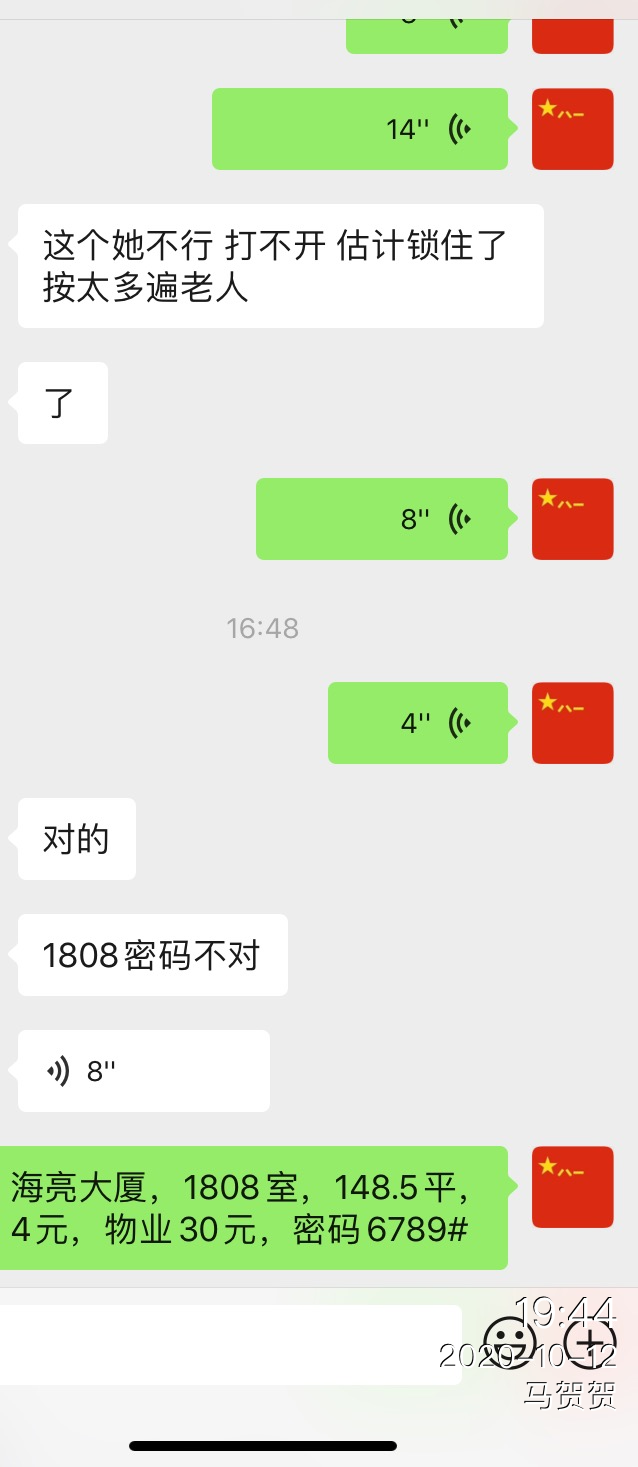This screenshot has width=638, height=1467.
Task: Play the 14-second sent voice message
Action: tap(360, 129)
